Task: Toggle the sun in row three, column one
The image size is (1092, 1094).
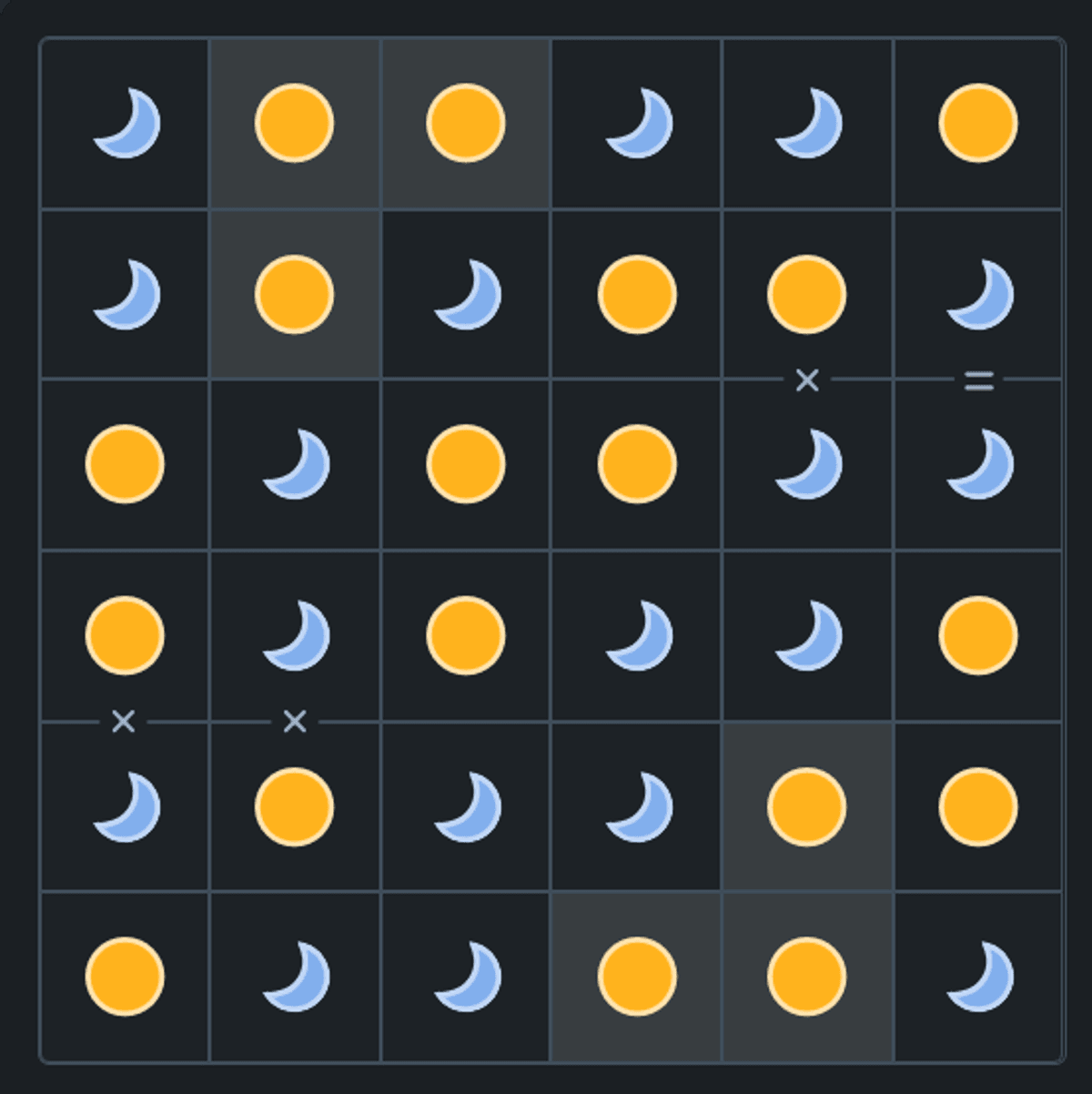Action: 126,464
